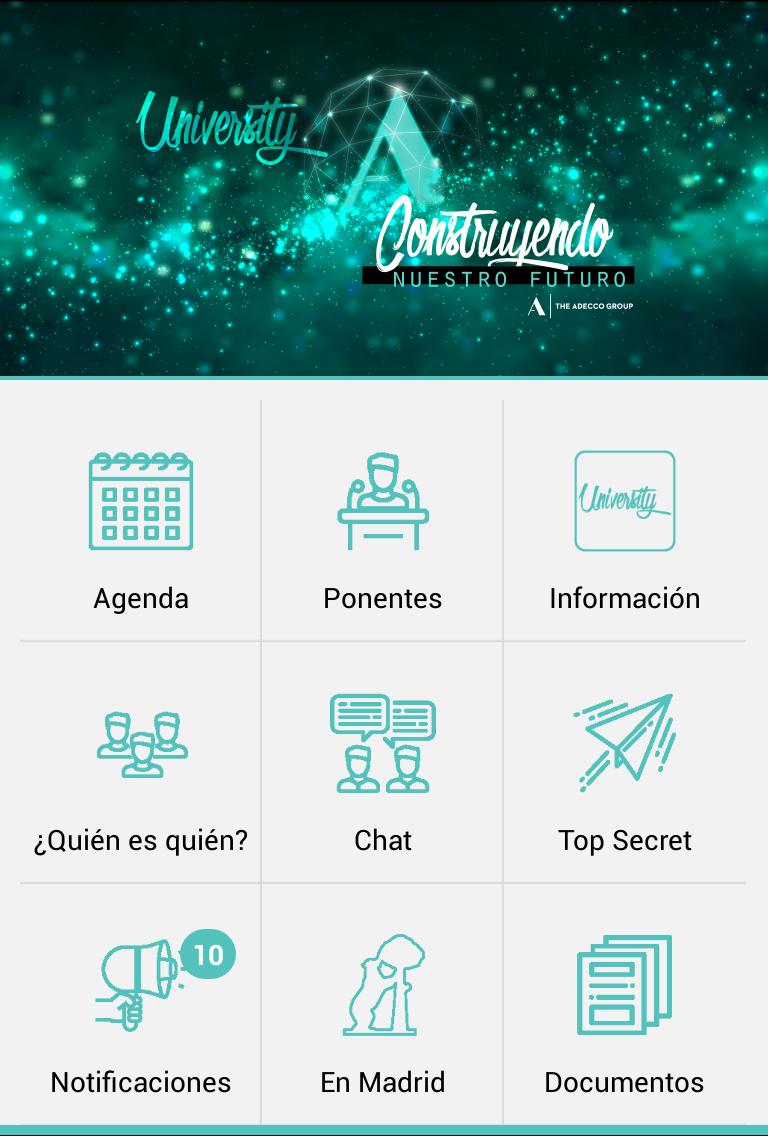This screenshot has width=768, height=1136.
Task: View the Ponentes speakers list
Action: point(382,522)
